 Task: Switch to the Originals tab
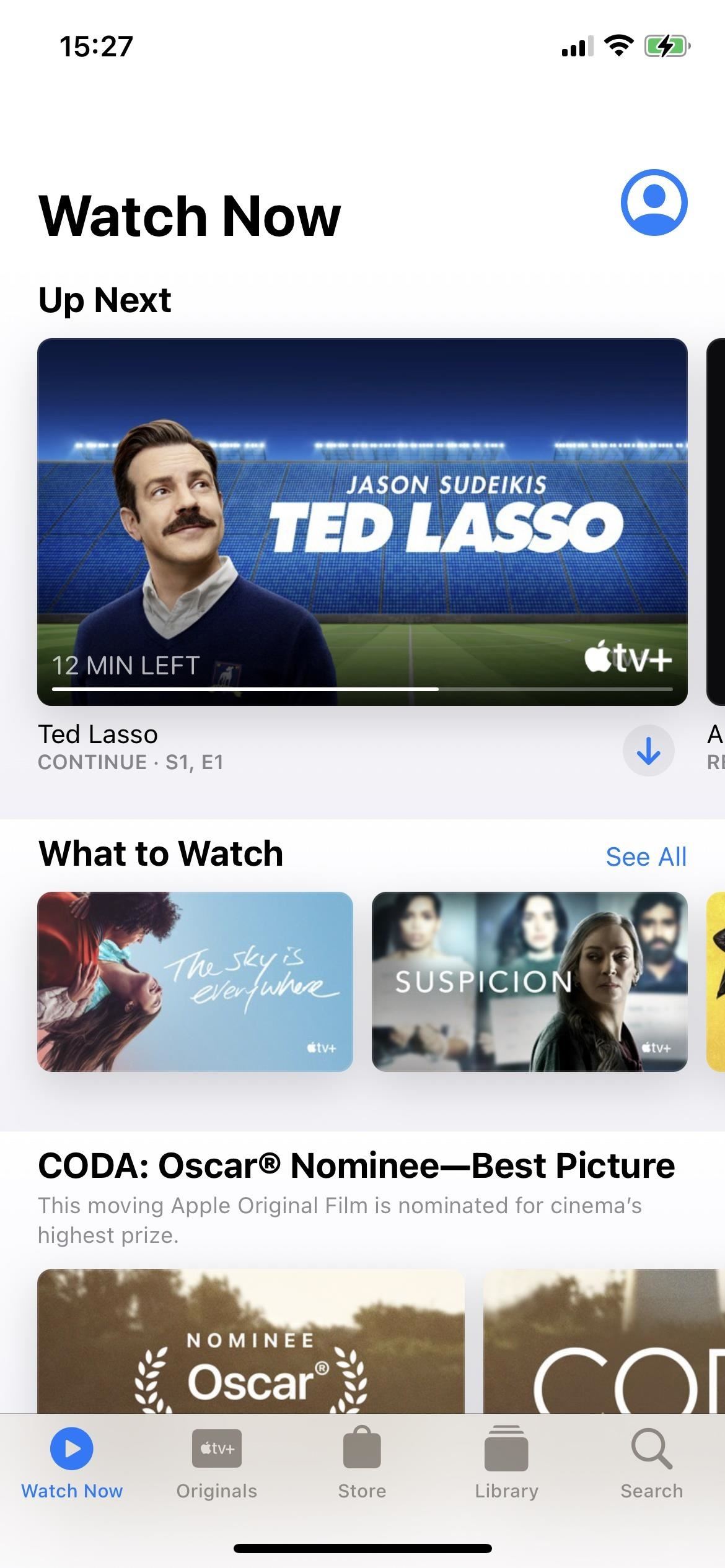pyautogui.click(x=217, y=1464)
